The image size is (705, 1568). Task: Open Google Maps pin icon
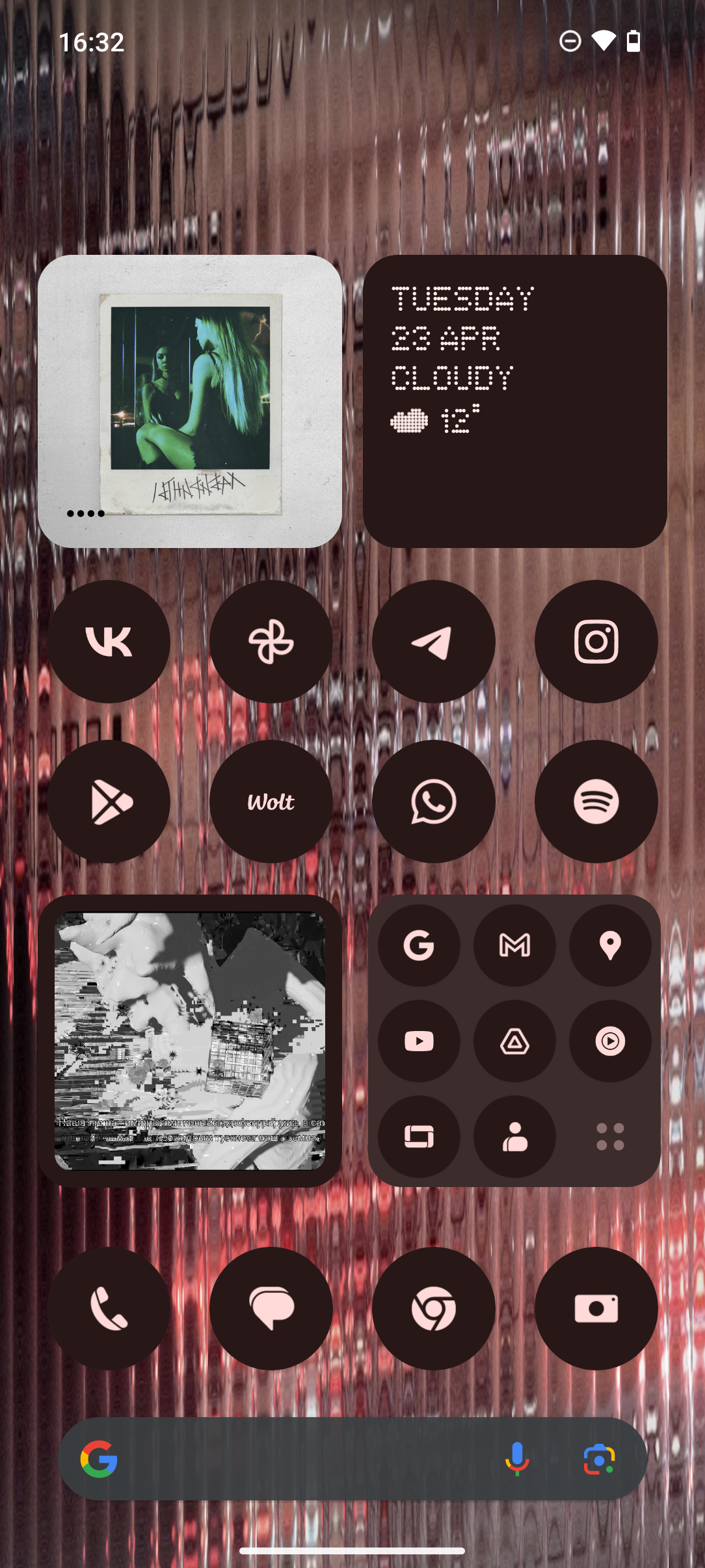(610, 945)
